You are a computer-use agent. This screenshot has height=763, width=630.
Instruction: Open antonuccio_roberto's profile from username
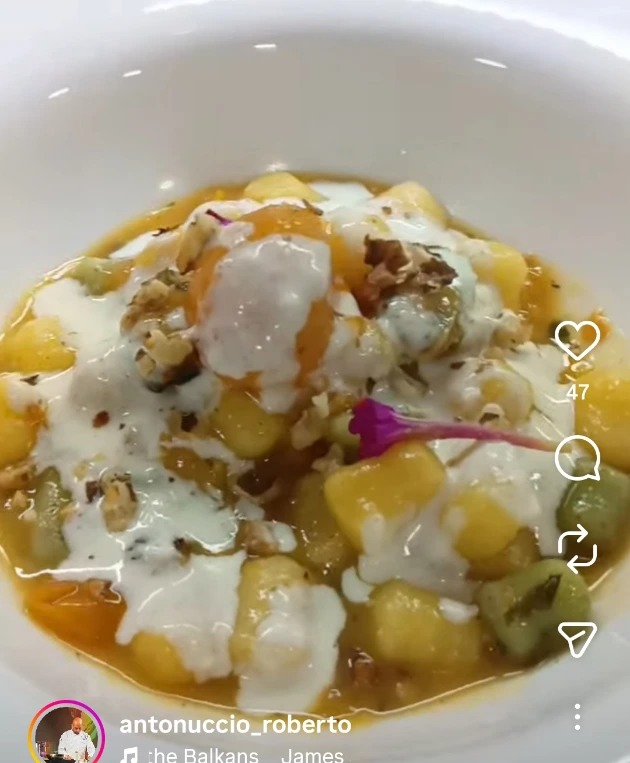235,724
